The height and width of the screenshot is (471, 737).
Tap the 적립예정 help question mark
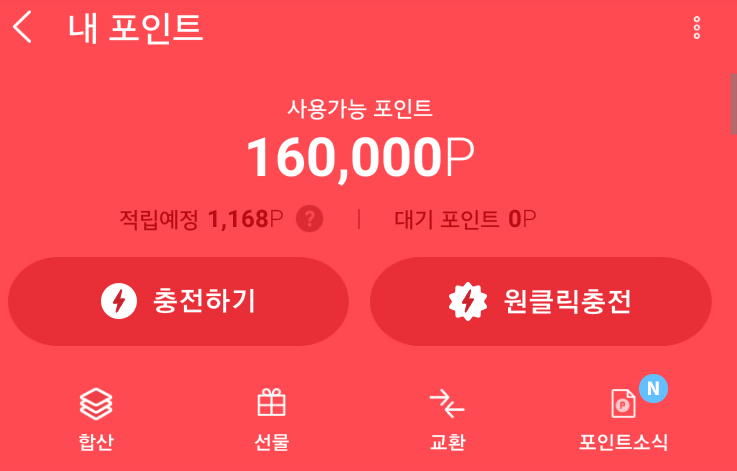(310, 218)
